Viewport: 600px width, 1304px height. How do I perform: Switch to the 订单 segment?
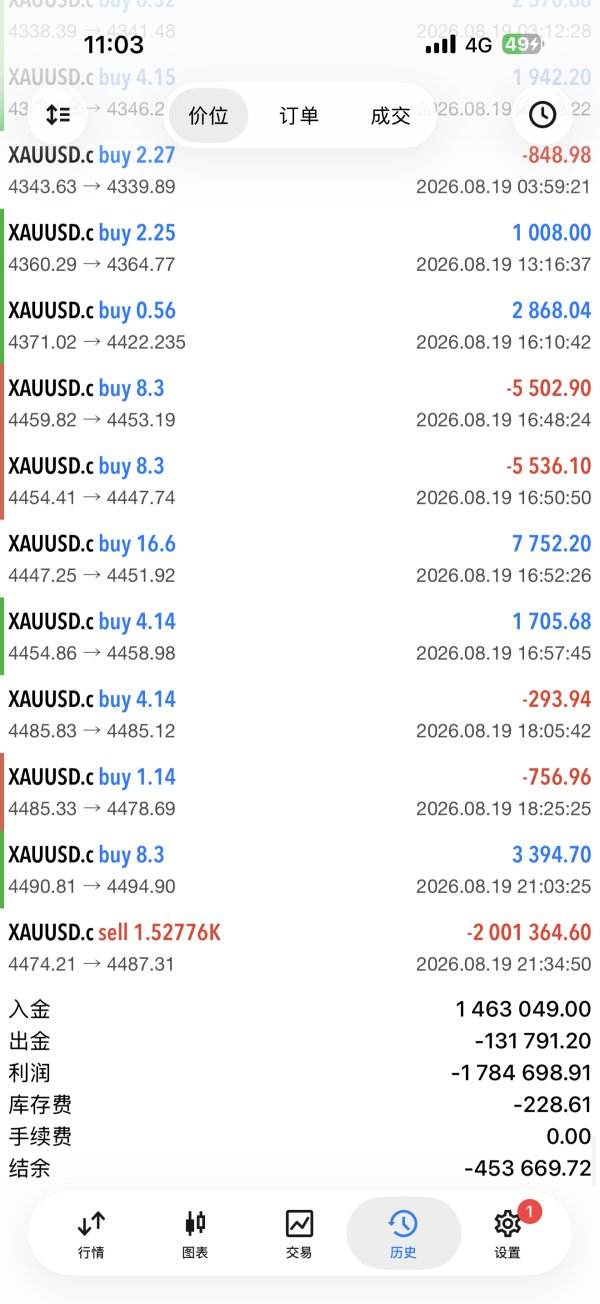coord(299,115)
